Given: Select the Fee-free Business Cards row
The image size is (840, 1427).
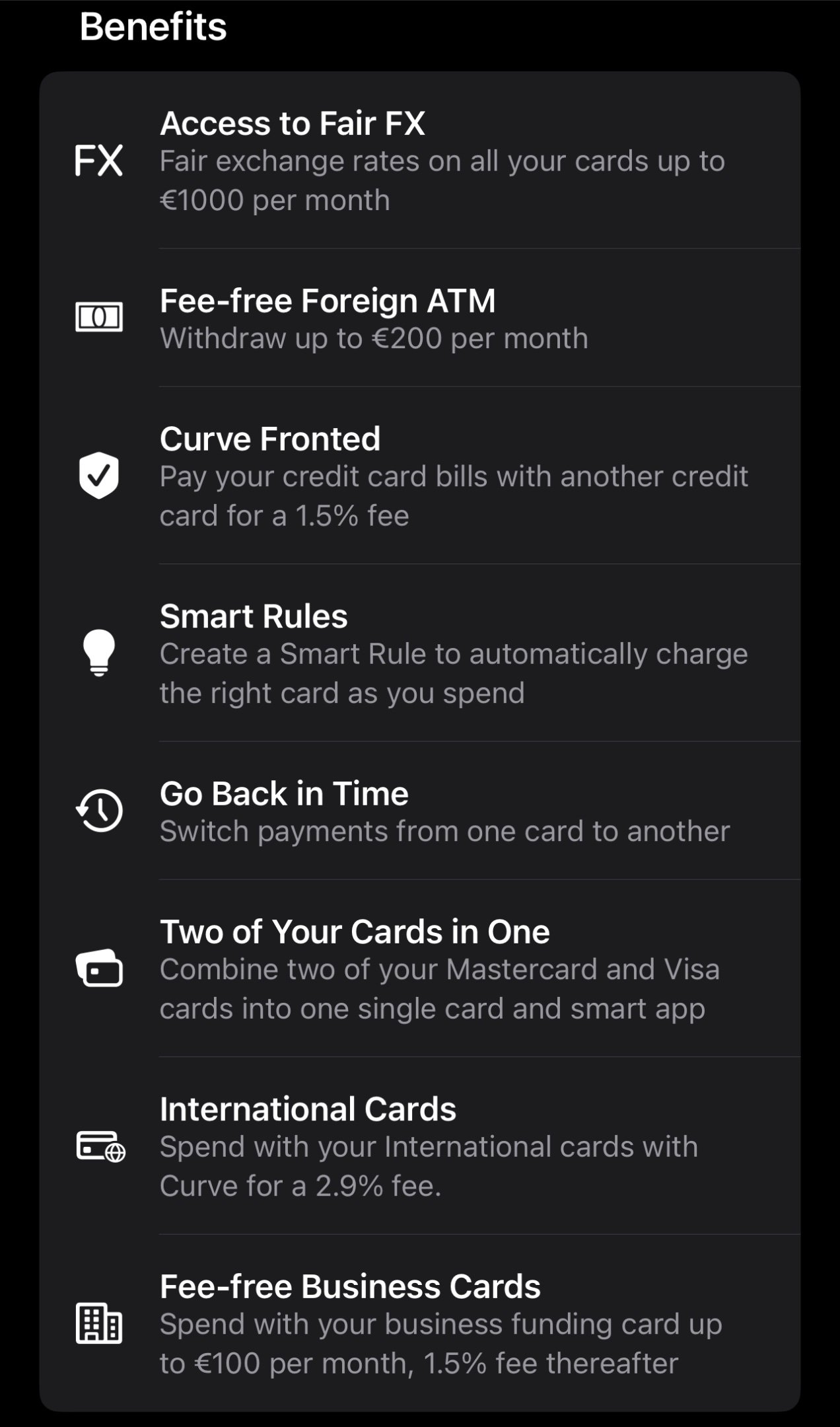Looking at the screenshot, I should click(x=420, y=1323).
